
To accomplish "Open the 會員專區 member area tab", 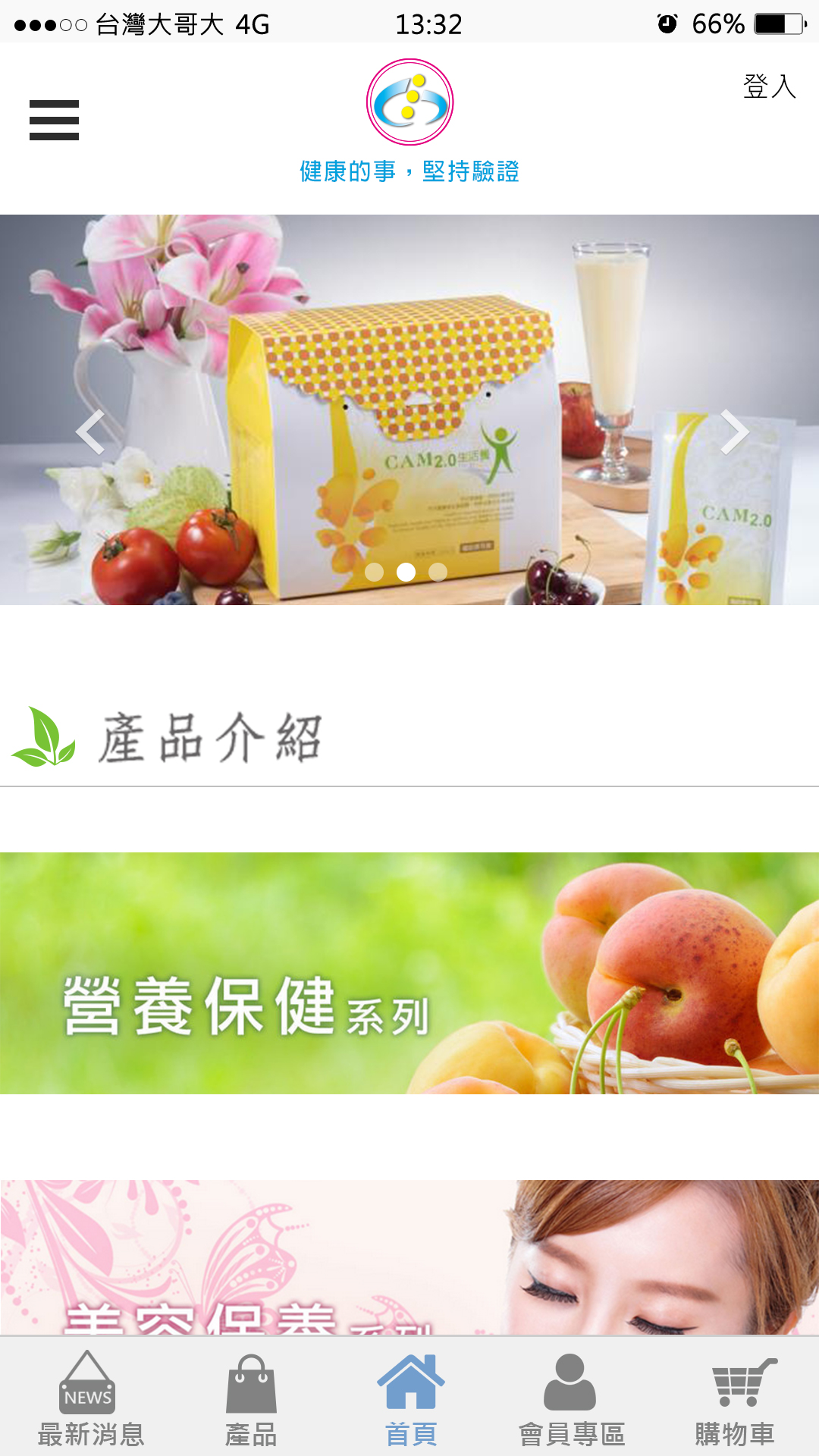I will coord(571,1399).
